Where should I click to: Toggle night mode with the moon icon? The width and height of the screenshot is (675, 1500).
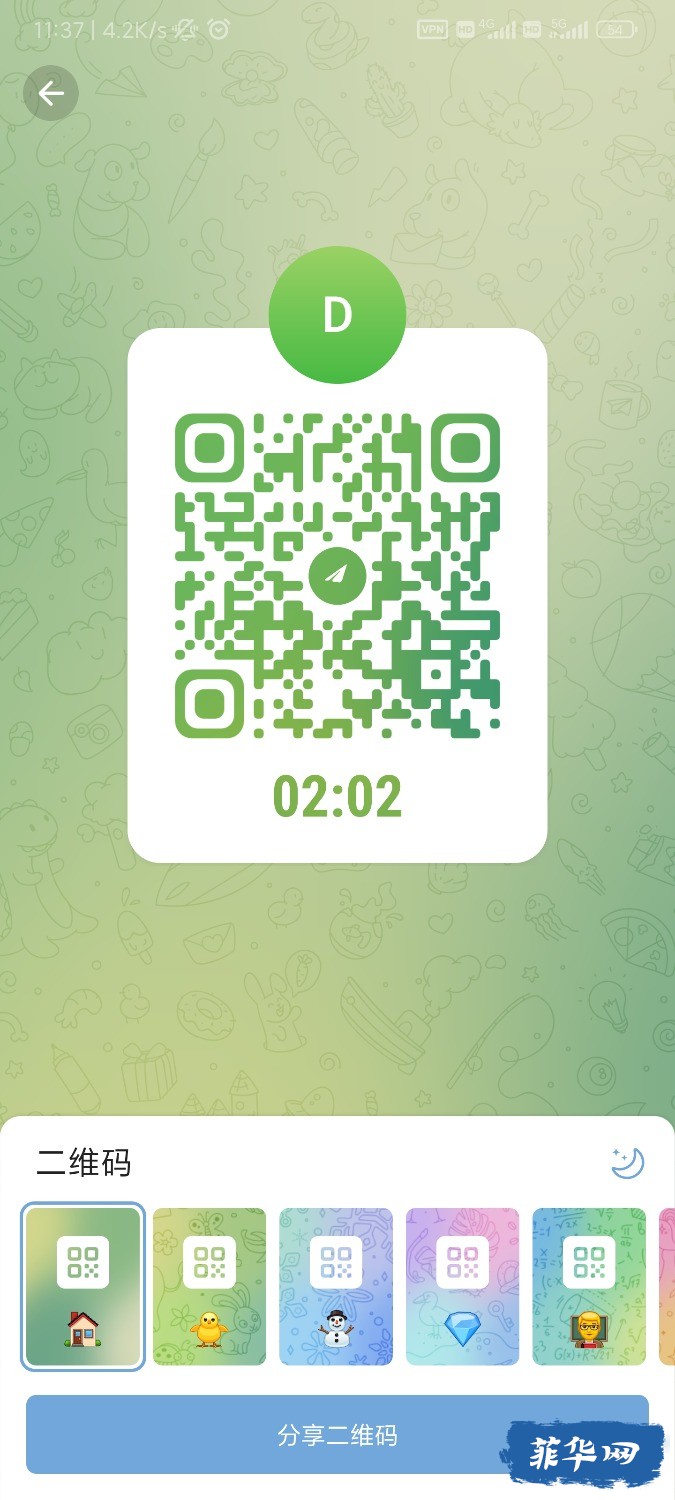(x=628, y=1163)
